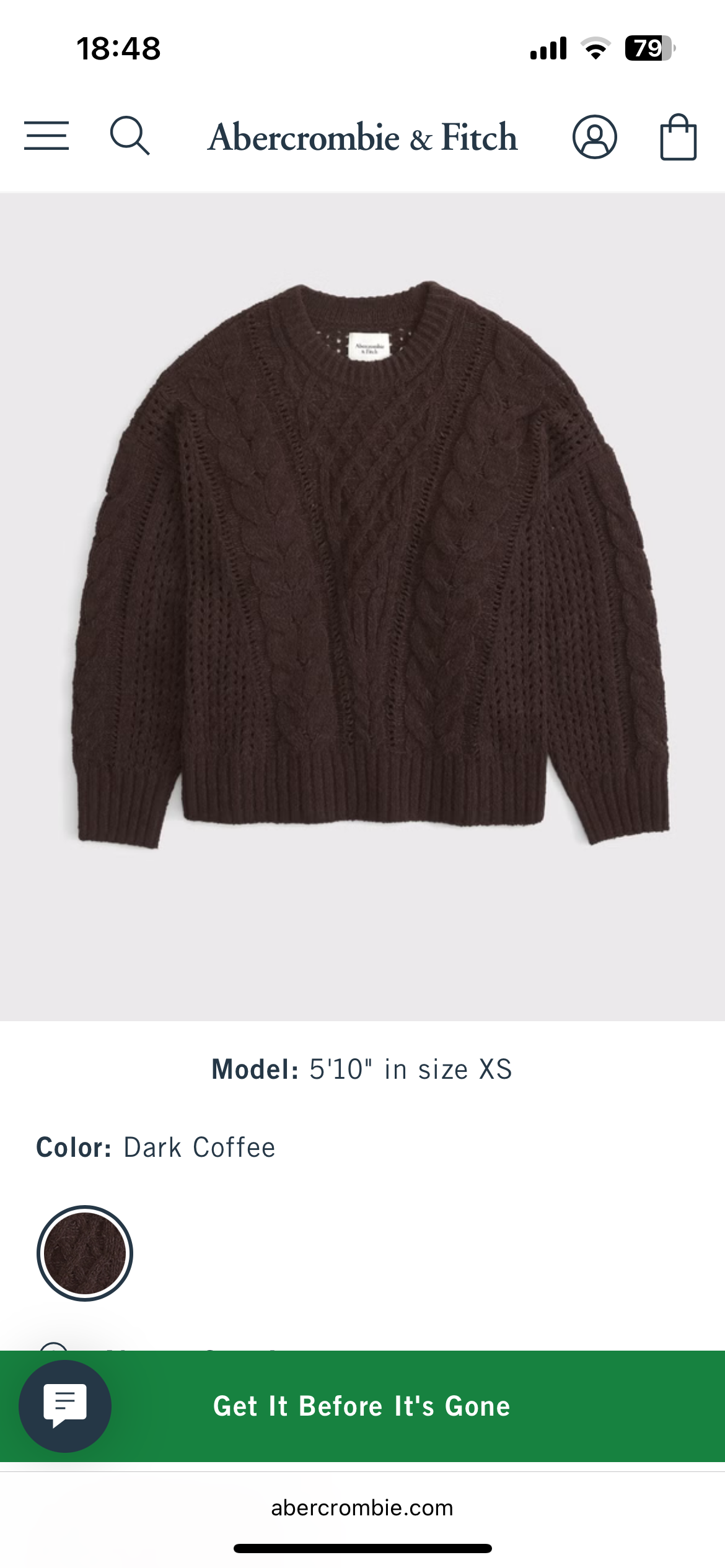Select the Dark Coffee color swatch
The width and height of the screenshot is (725, 1568).
pos(85,1253)
